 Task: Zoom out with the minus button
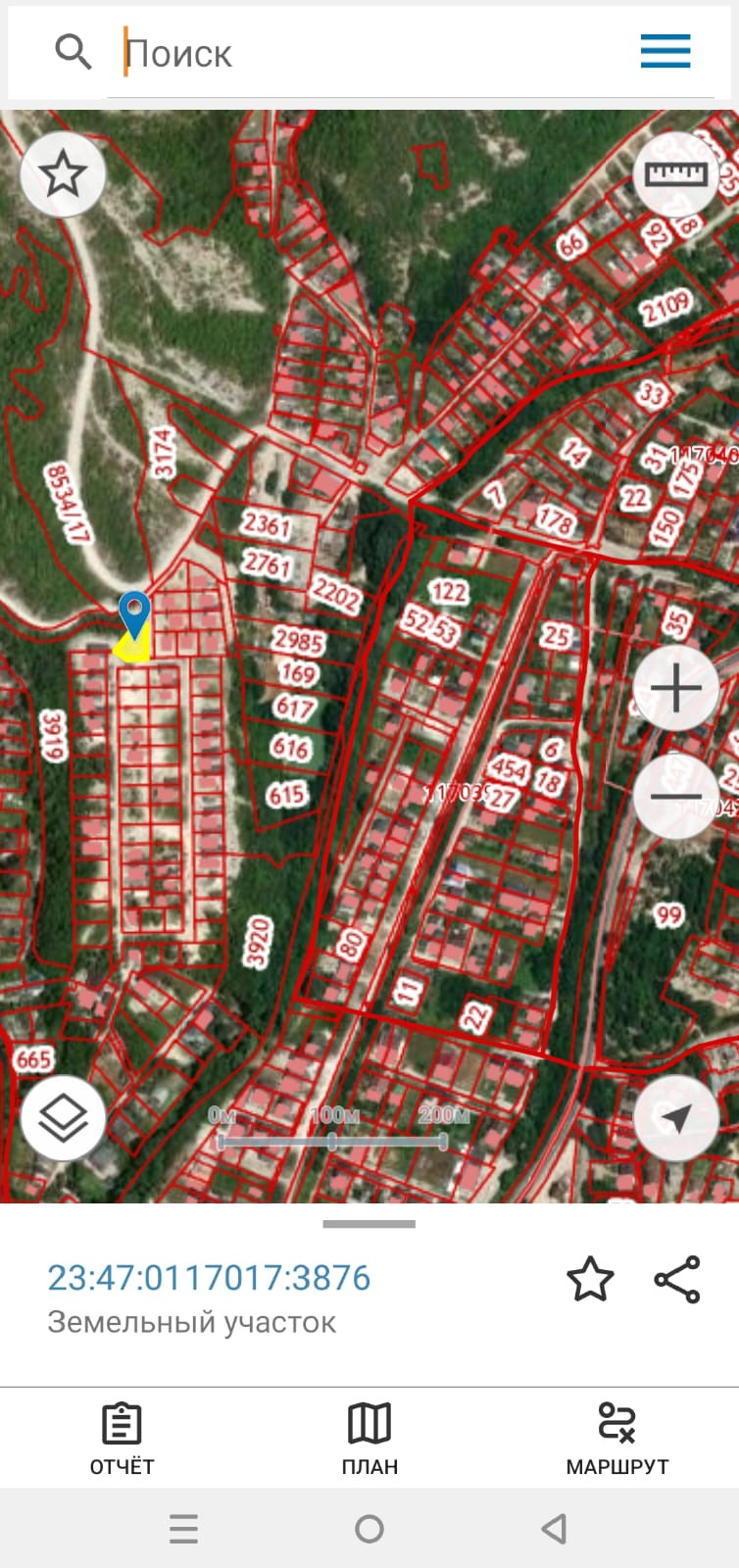[675, 796]
